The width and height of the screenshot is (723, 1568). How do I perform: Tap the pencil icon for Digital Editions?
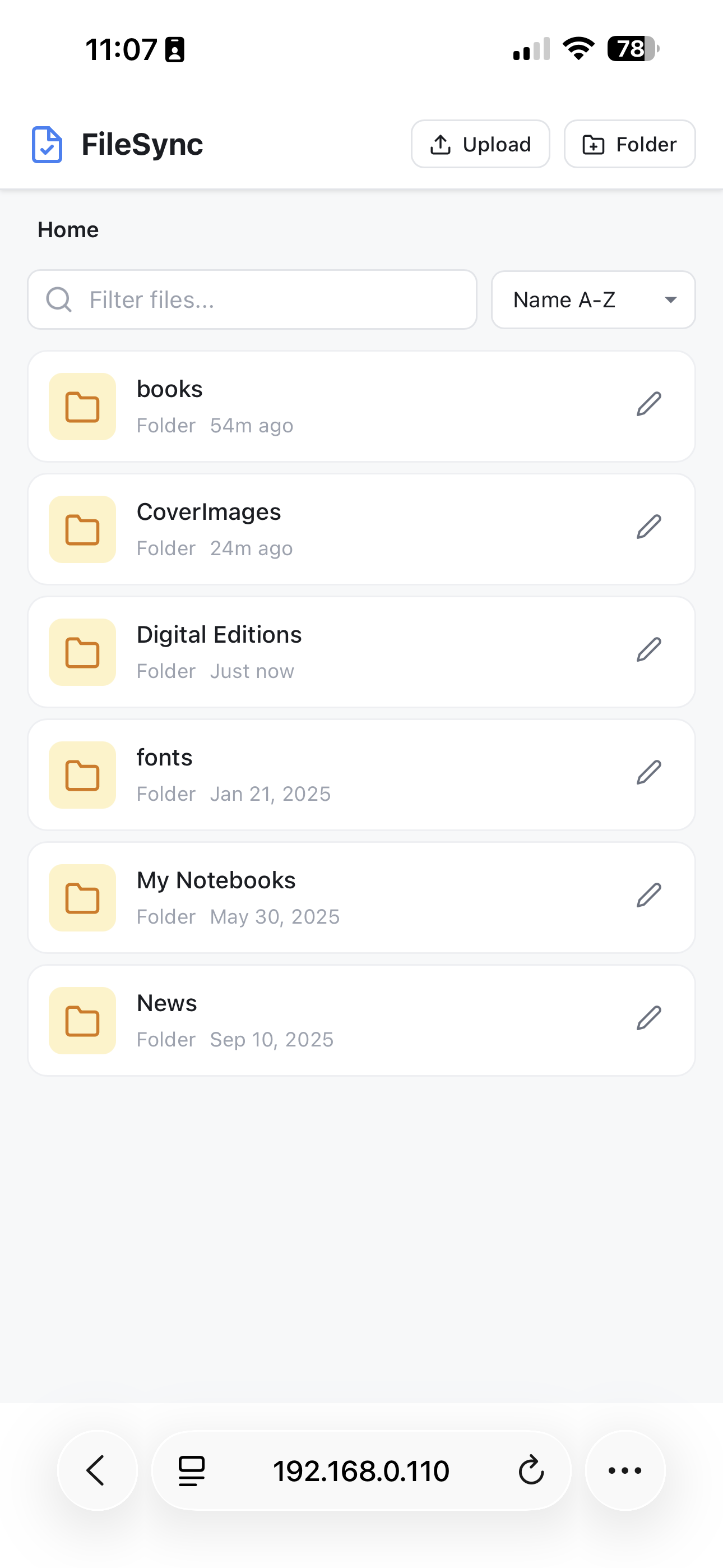click(x=649, y=649)
